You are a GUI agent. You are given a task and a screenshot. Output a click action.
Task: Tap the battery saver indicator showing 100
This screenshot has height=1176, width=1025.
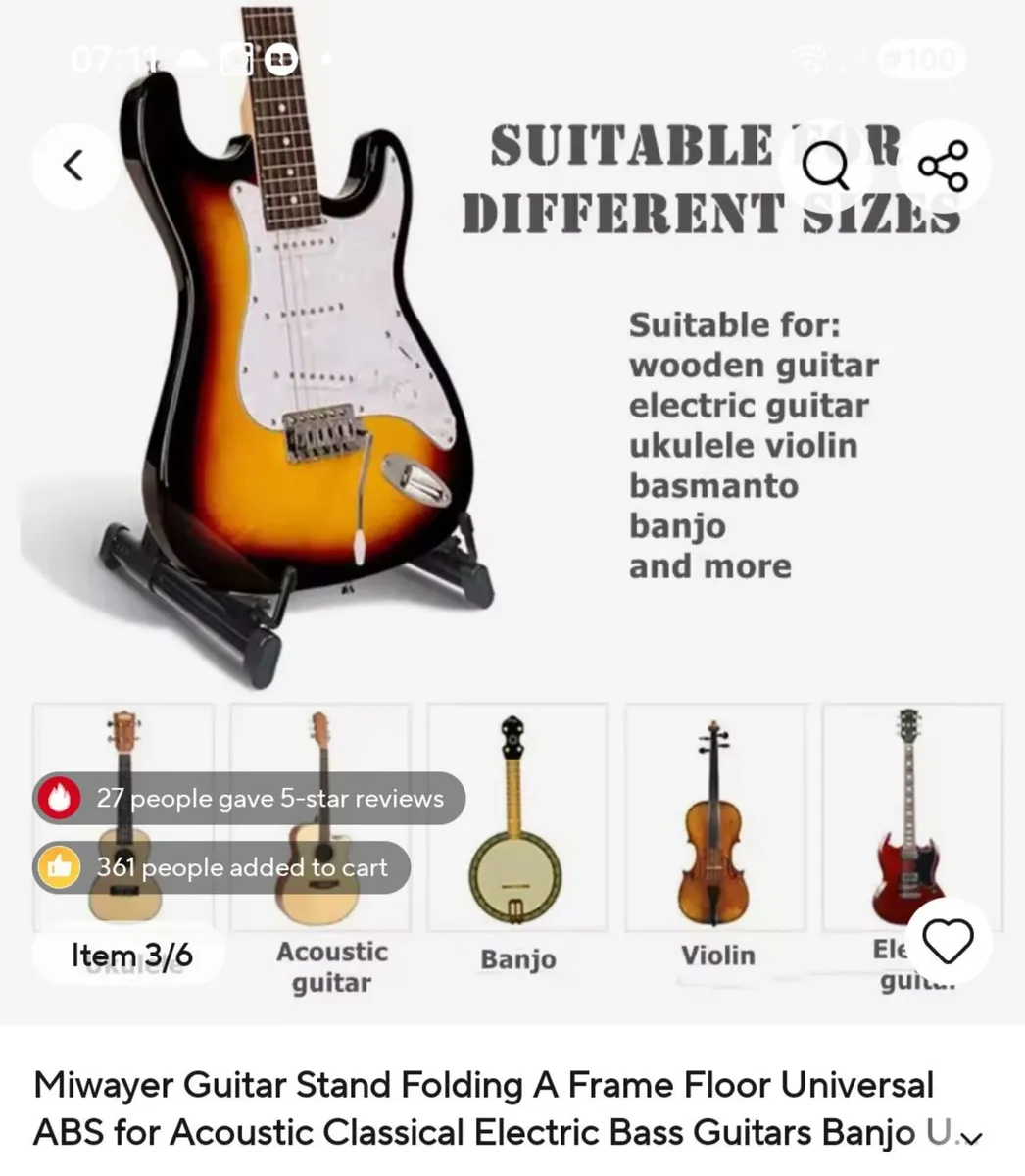point(919,59)
